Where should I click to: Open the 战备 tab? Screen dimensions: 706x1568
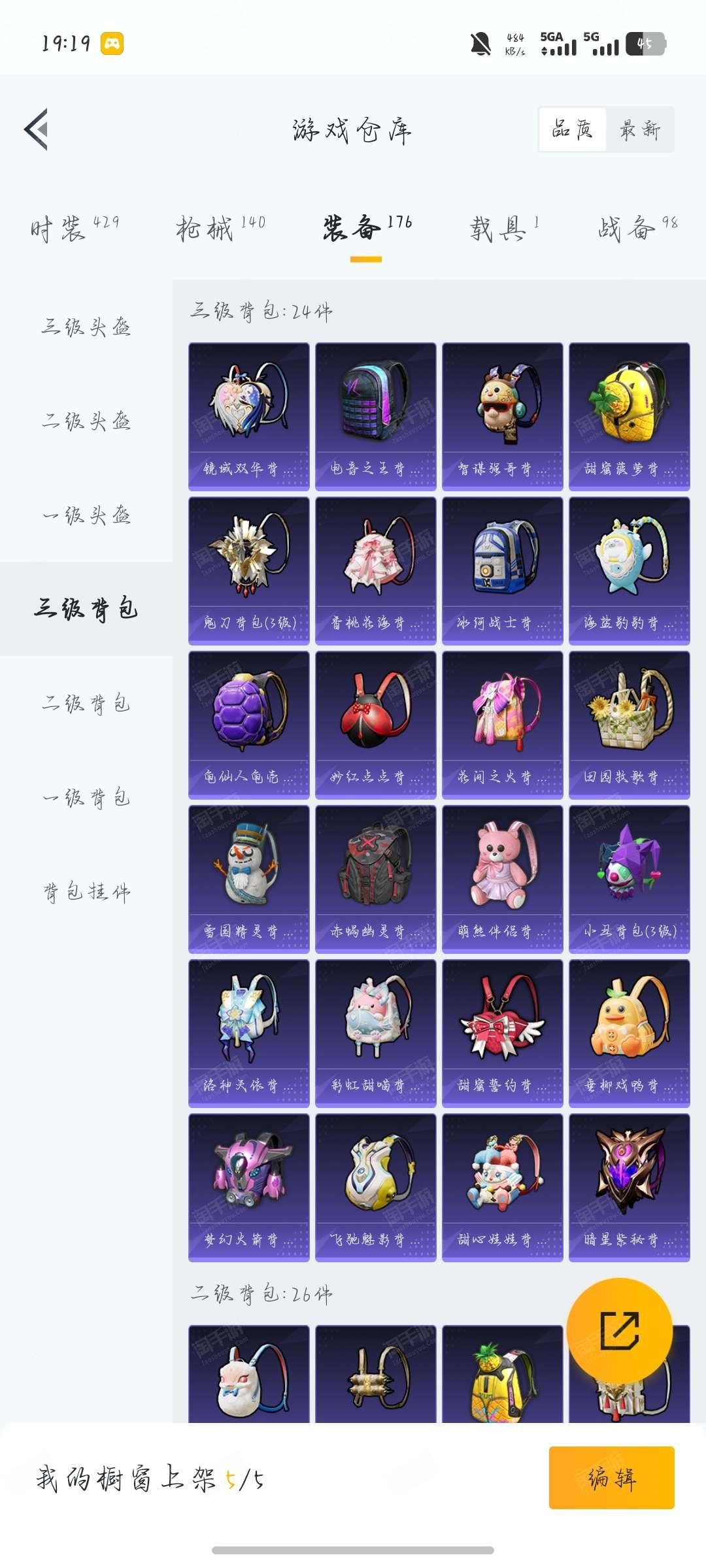(637, 229)
